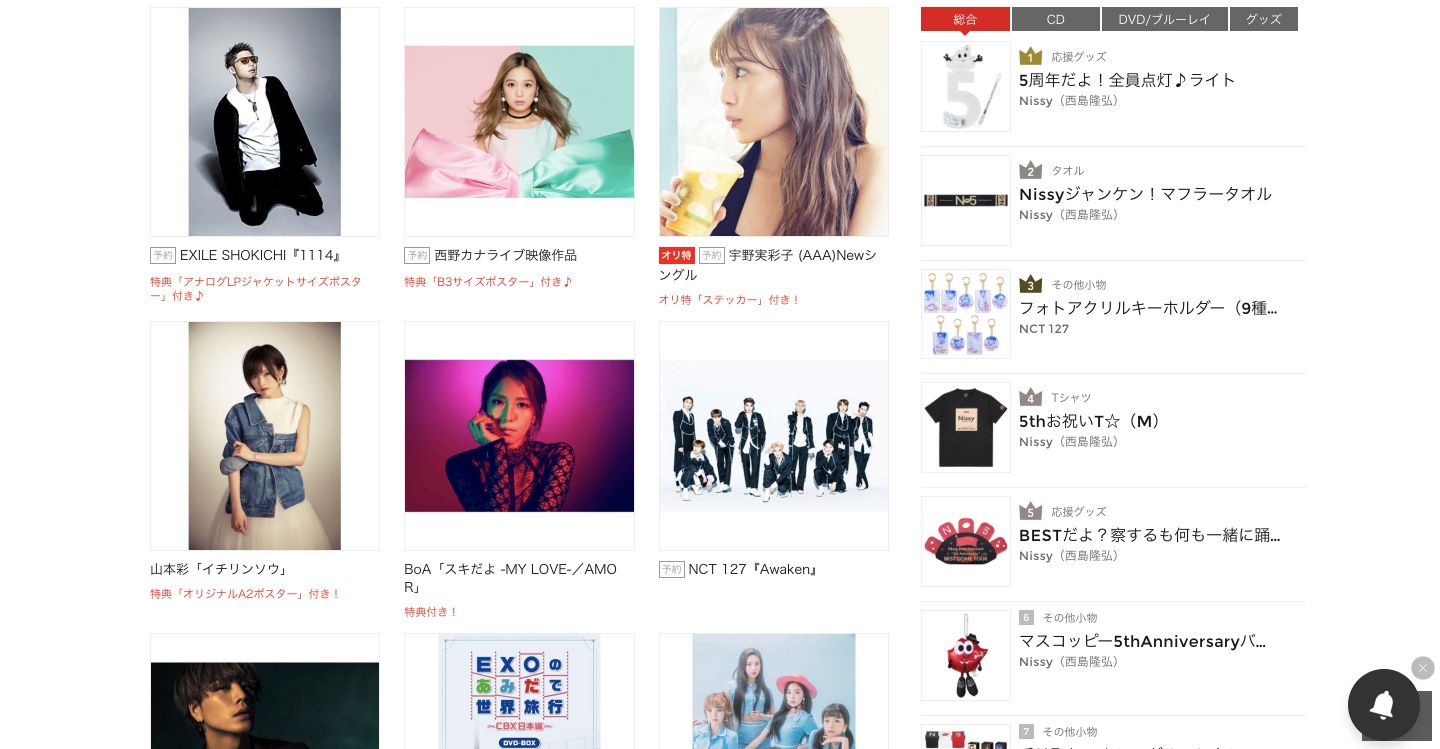Open 西野カナライブ映像作品 tile
The height and width of the screenshot is (749, 1440).
point(519,122)
